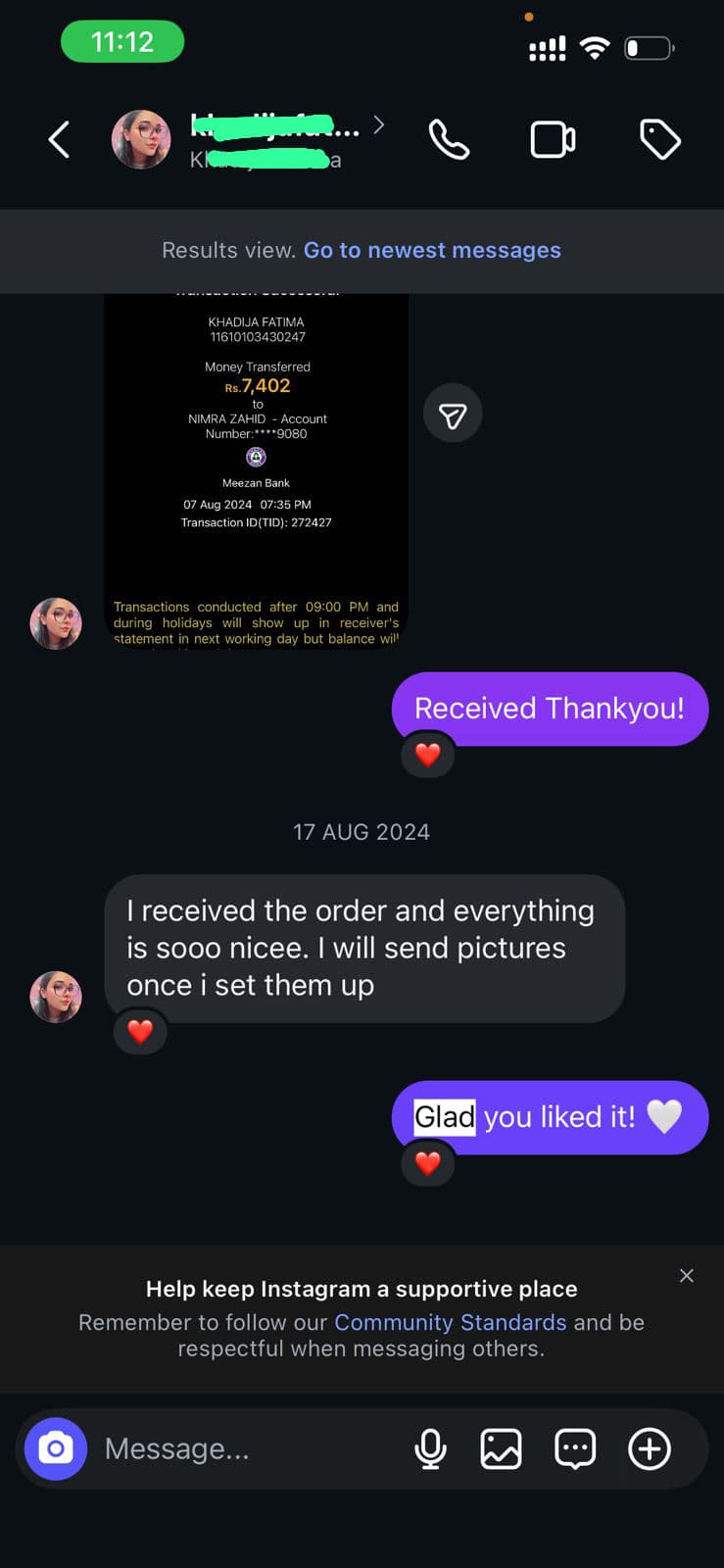The image size is (724, 1568).
Task: Open the label tag icon
Action: (659, 139)
